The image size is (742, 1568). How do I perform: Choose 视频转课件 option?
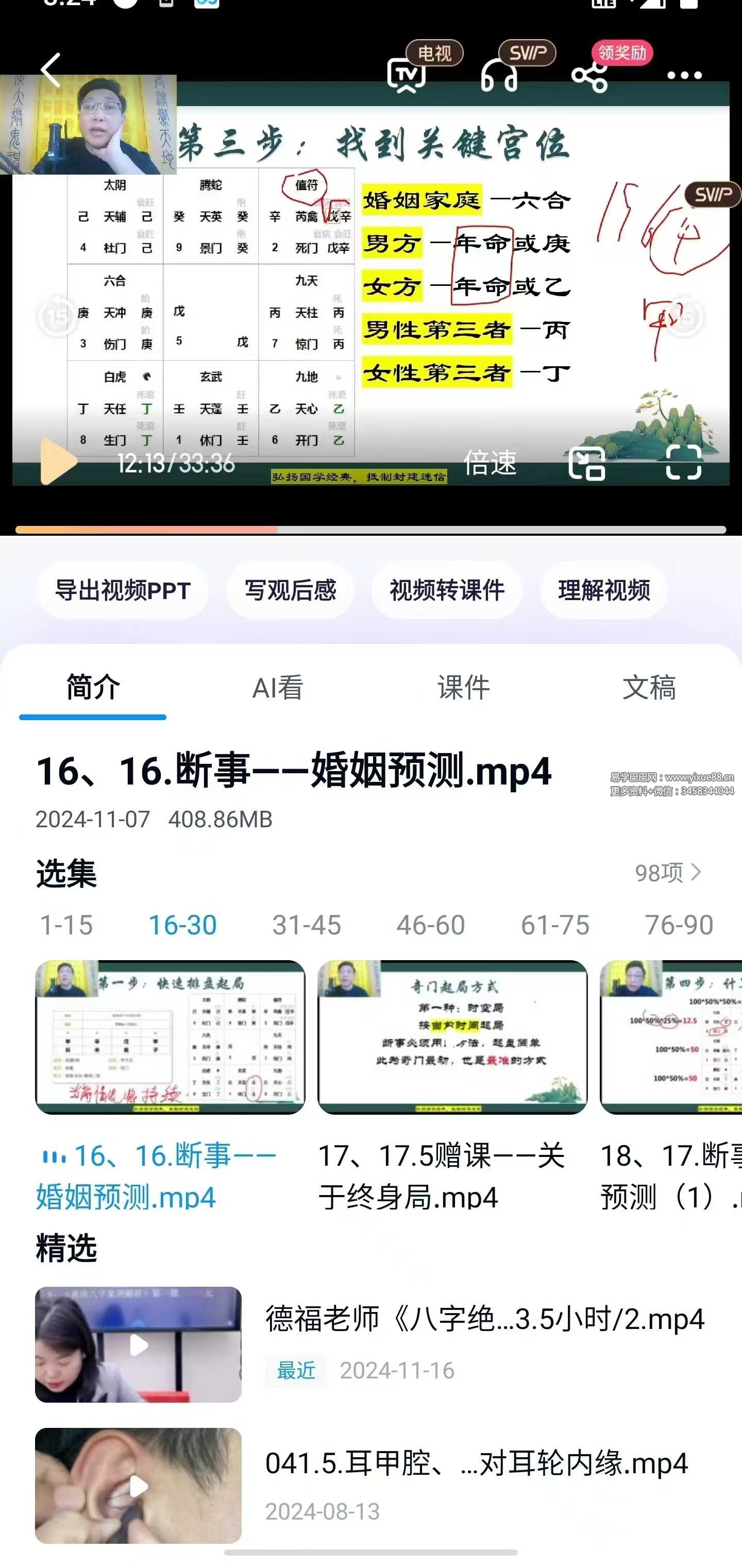tap(447, 590)
